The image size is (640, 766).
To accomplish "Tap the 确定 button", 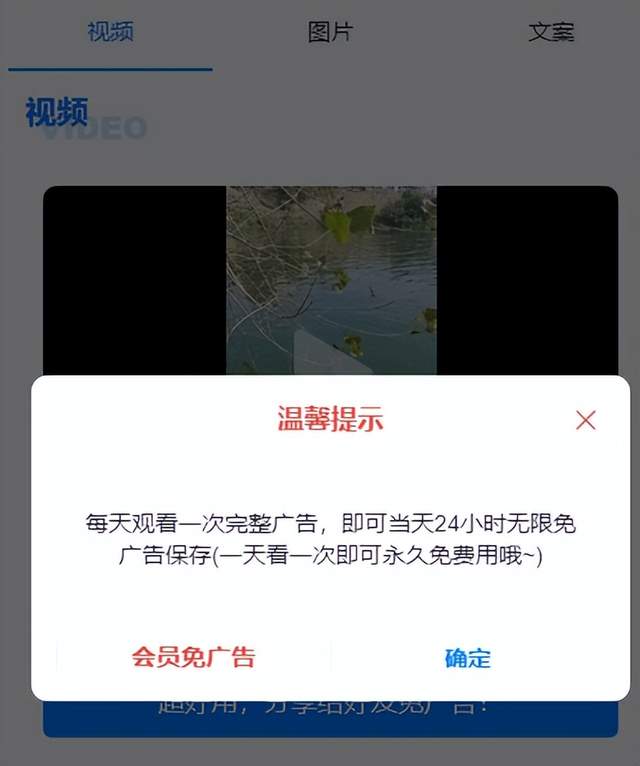I will (x=467, y=658).
